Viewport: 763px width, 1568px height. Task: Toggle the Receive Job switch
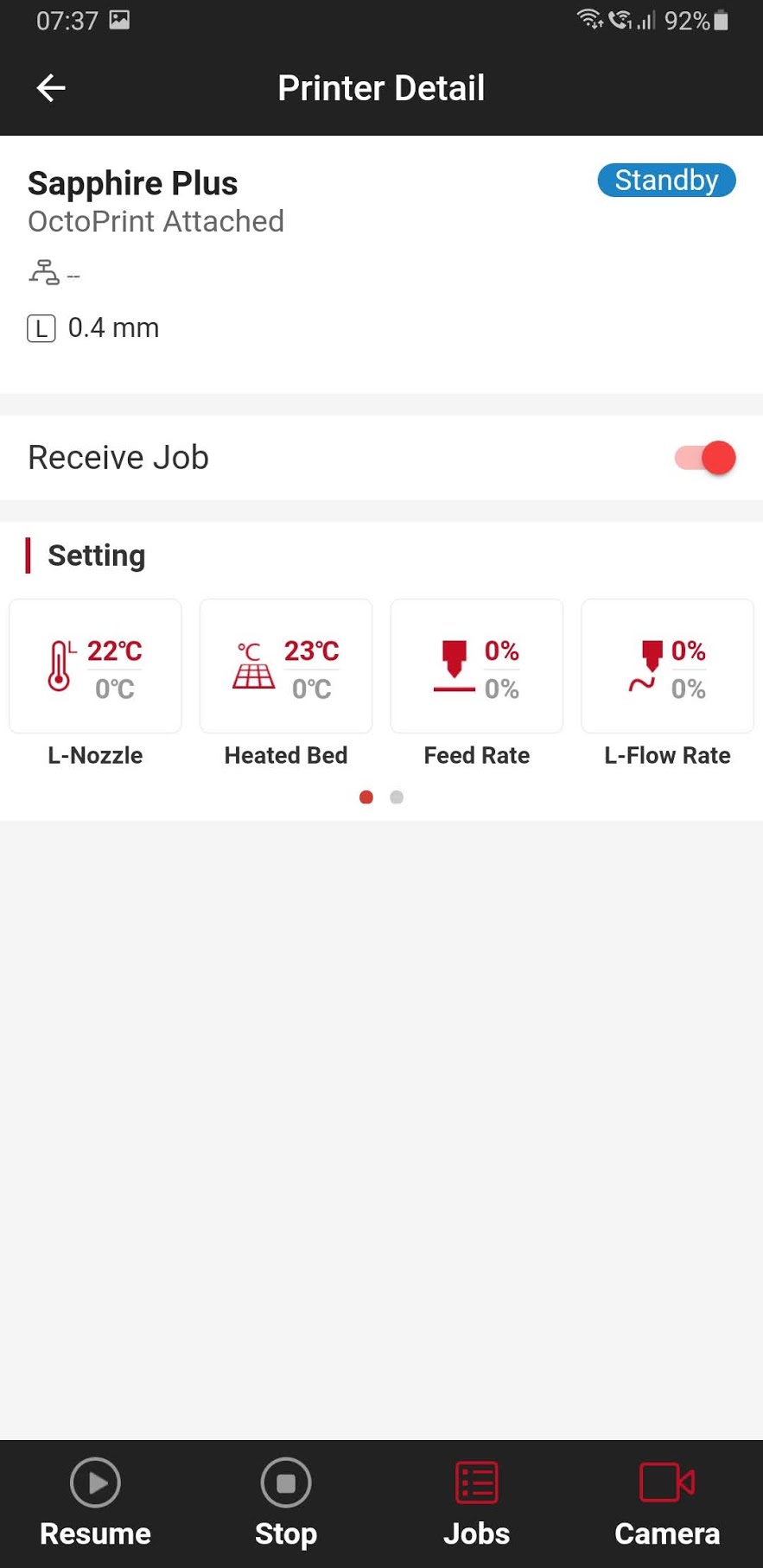(x=704, y=458)
